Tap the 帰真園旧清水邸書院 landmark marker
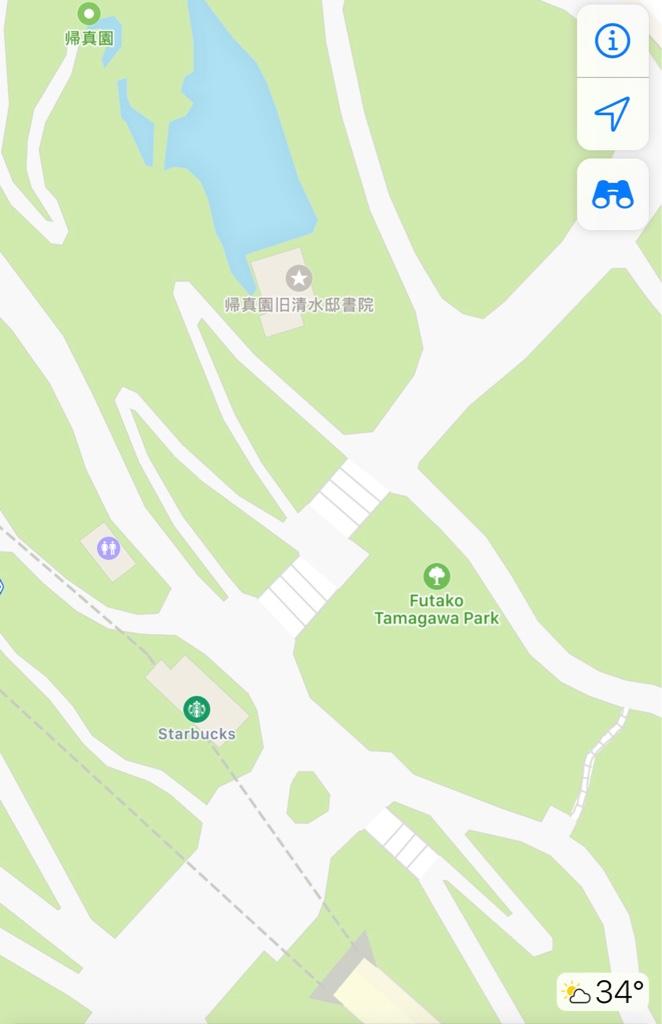 [299, 279]
